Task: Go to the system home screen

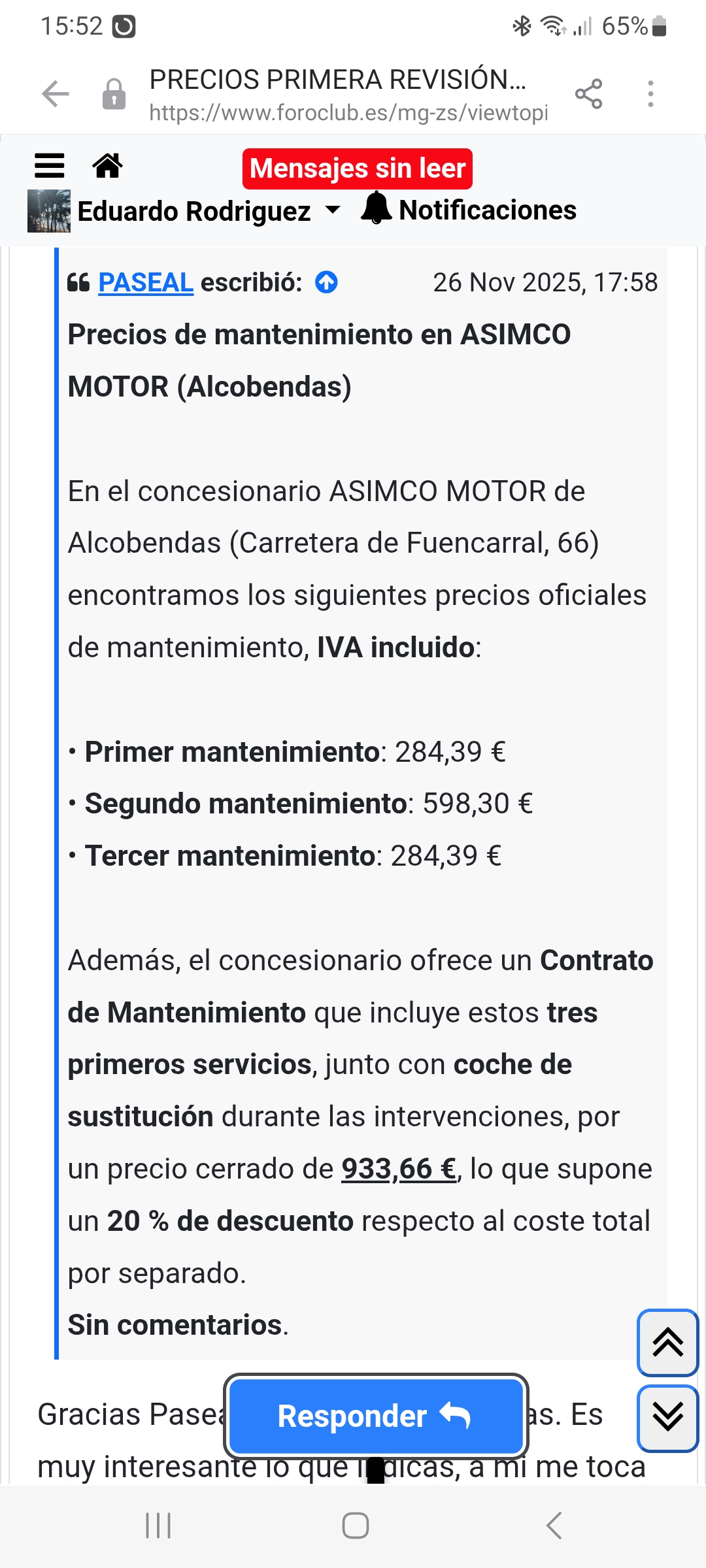Action: [356, 1526]
